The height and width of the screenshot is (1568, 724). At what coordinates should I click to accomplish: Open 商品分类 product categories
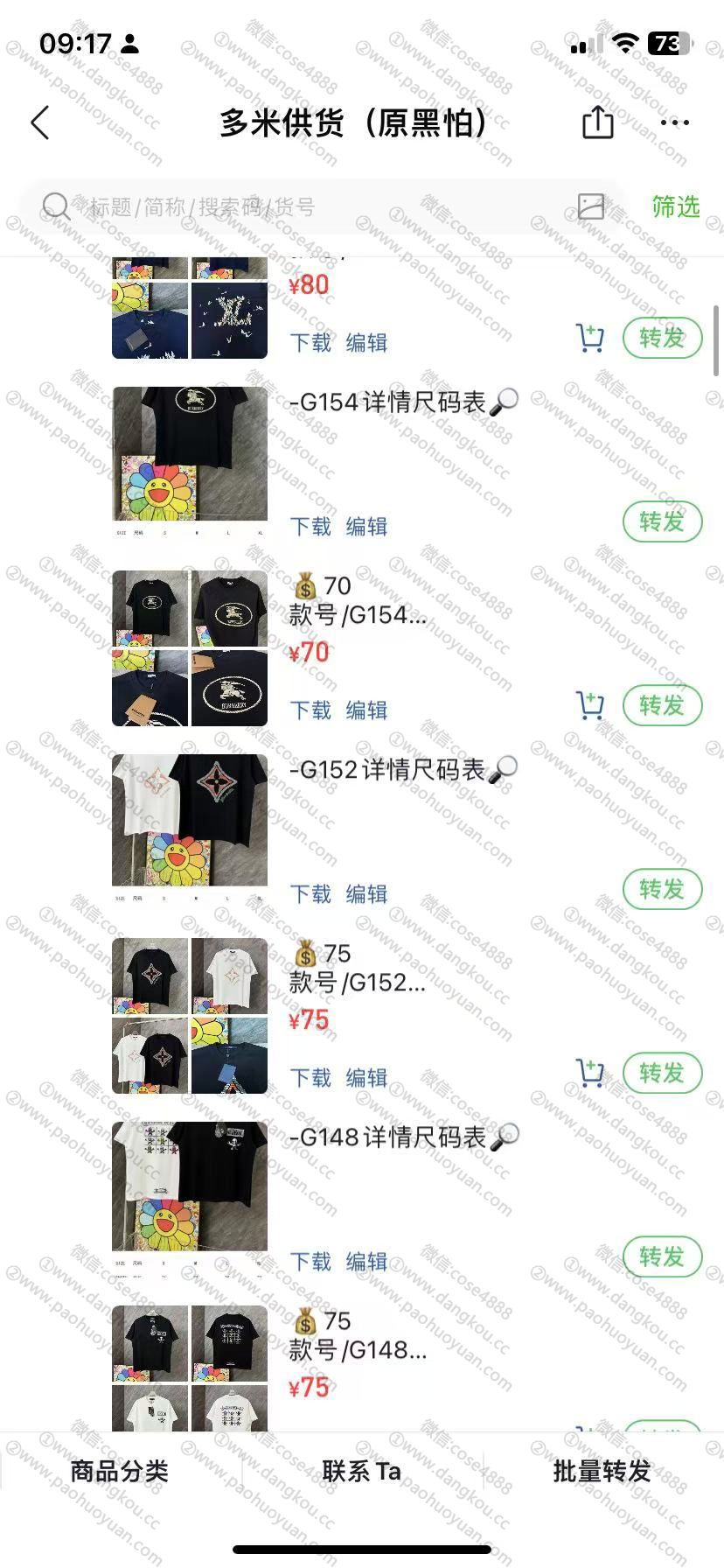click(119, 1471)
